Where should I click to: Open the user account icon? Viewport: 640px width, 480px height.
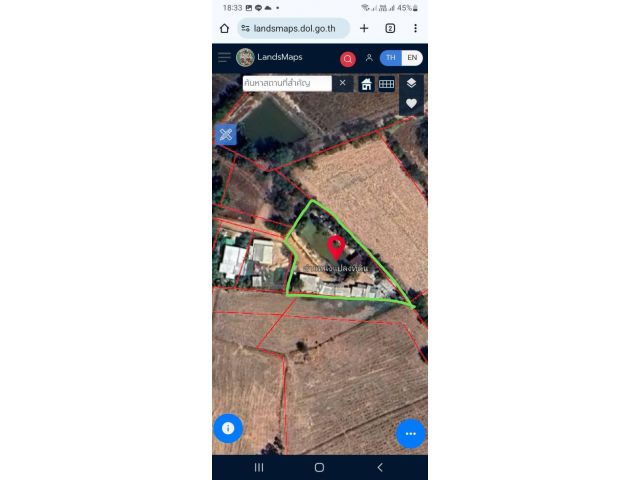(x=369, y=58)
